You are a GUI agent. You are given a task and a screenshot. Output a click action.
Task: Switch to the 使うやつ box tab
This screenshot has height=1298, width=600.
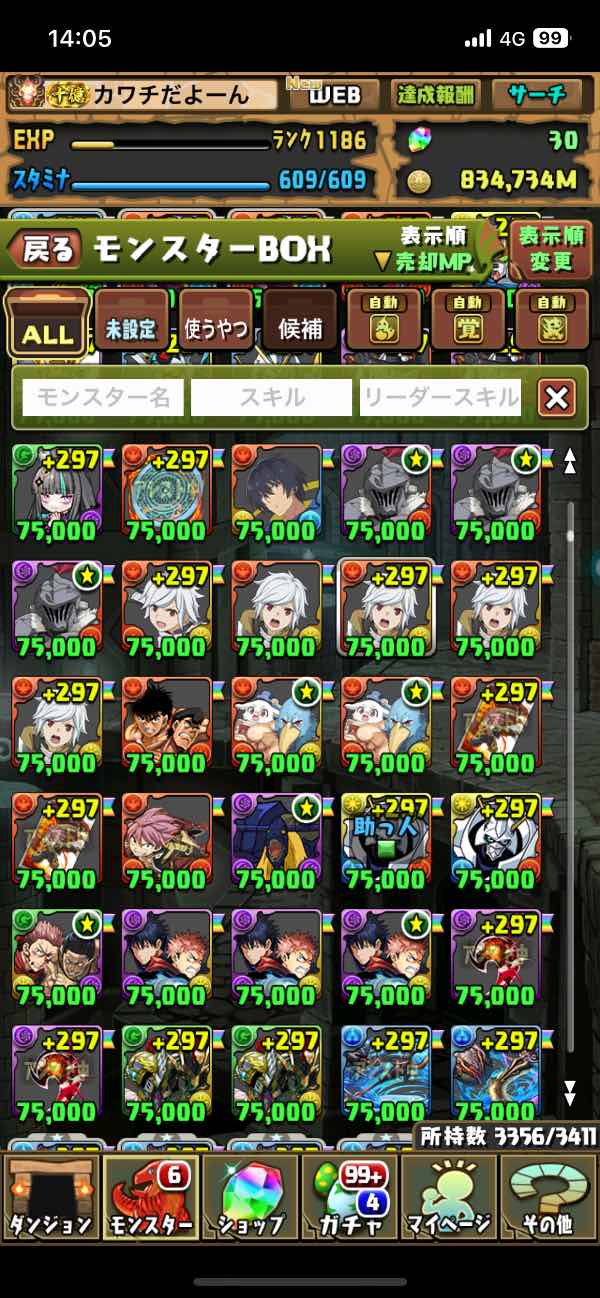click(216, 326)
